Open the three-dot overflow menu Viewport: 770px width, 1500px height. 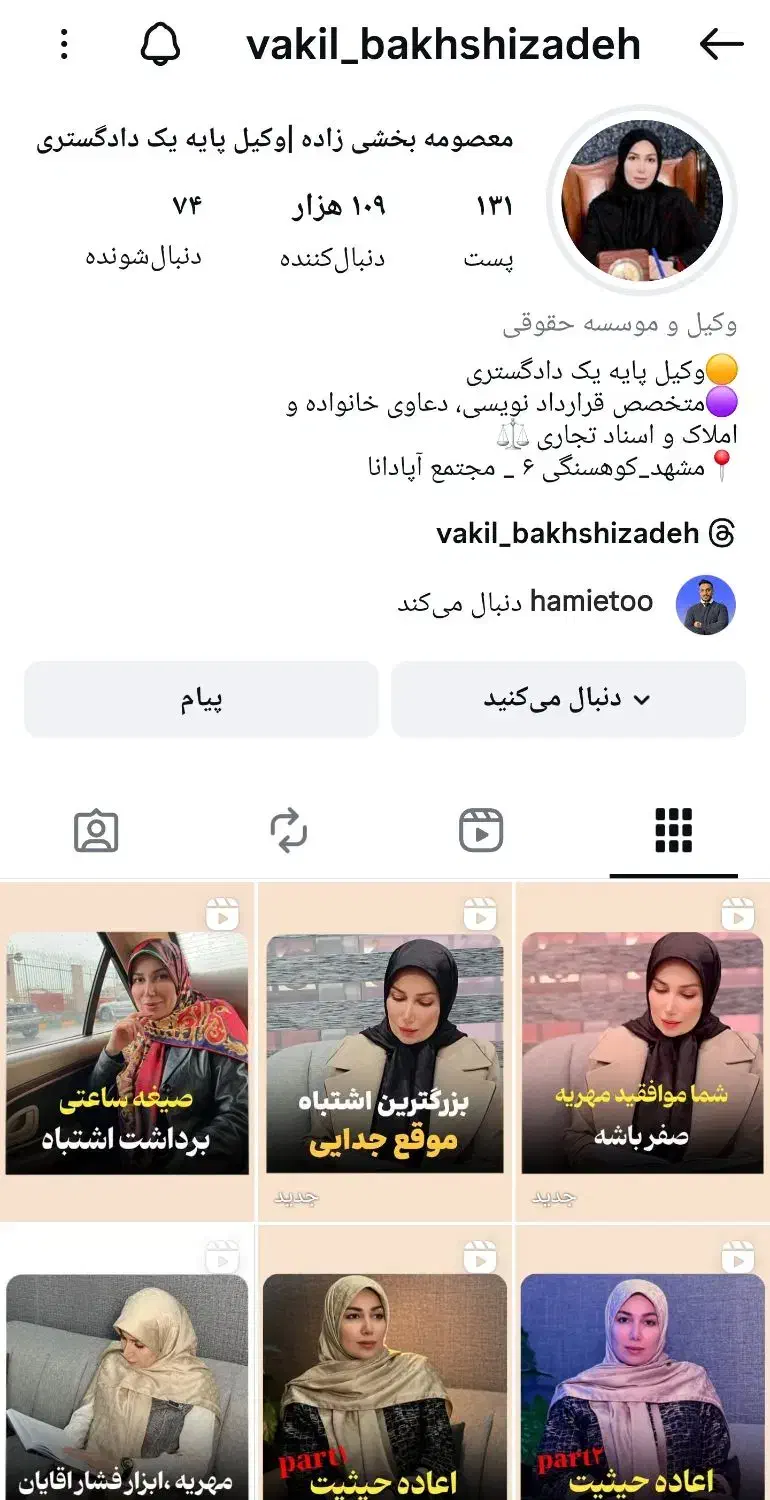point(64,44)
